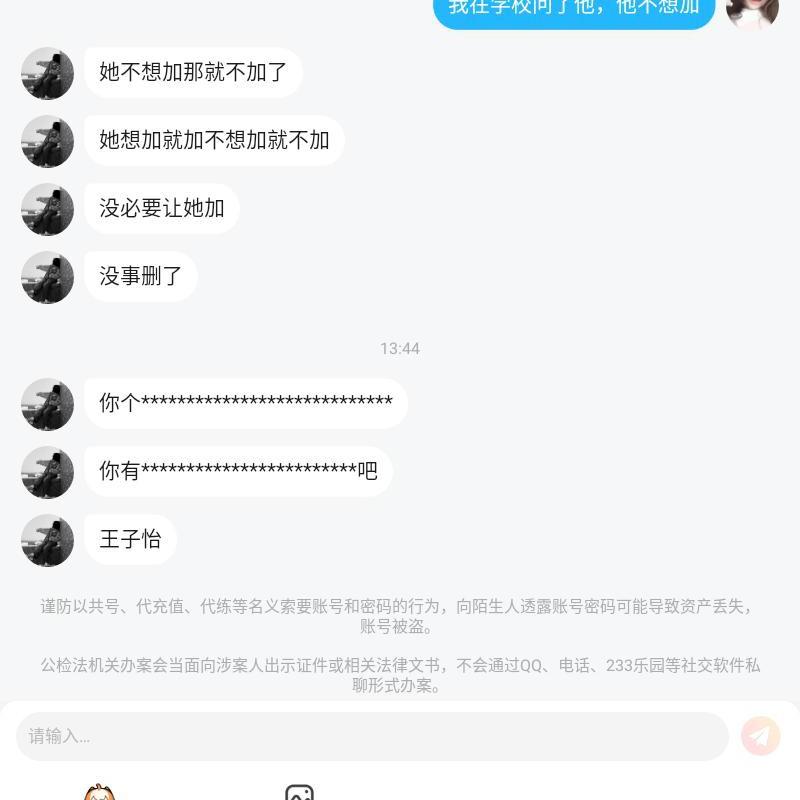Viewport: 800px width, 800px height.
Task: Send the message with the paper plane icon
Action: 760,736
